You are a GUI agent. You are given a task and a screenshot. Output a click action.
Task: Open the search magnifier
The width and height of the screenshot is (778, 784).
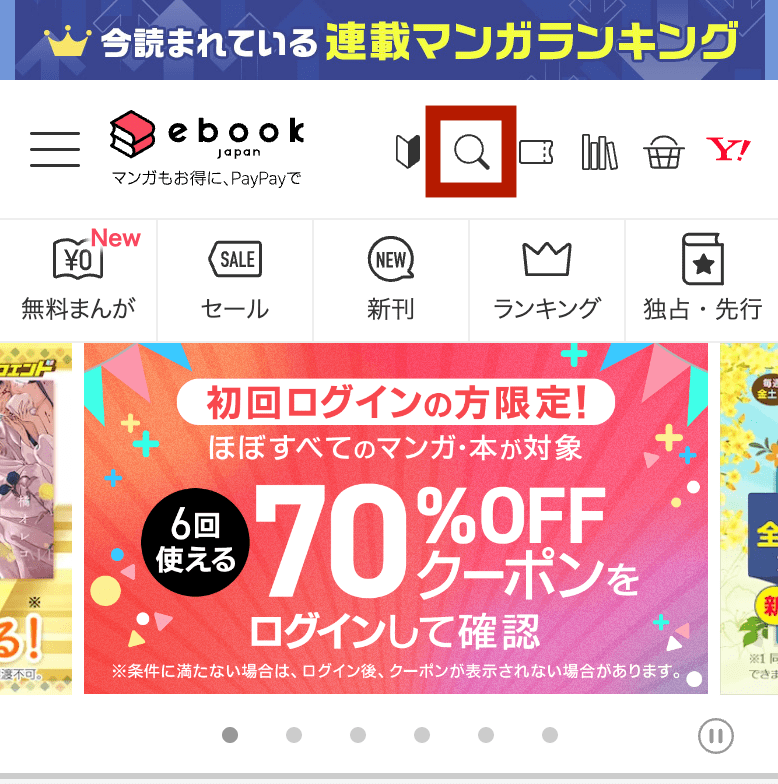click(x=471, y=152)
